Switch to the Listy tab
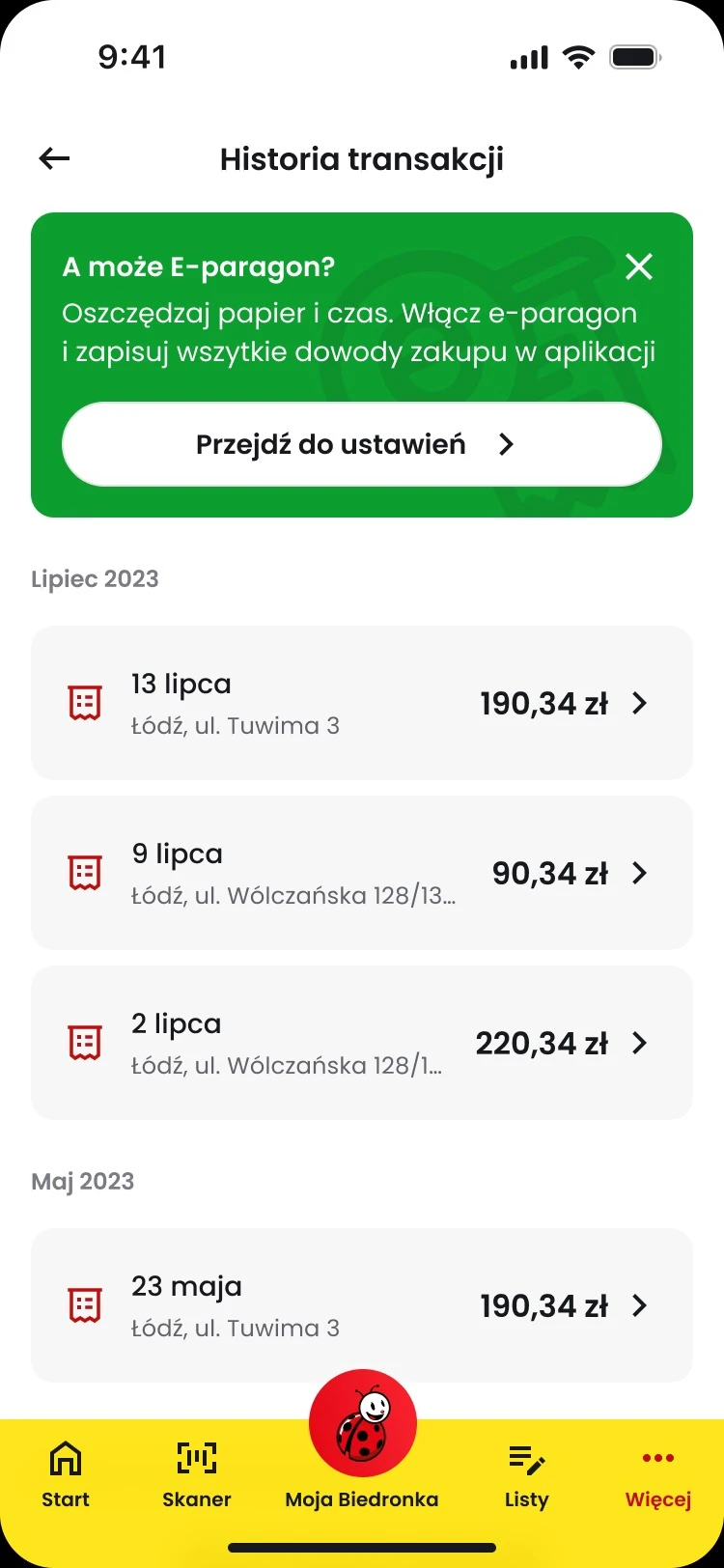Image resolution: width=724 pixels, height=1568 pixels. tap(527, 1475)
